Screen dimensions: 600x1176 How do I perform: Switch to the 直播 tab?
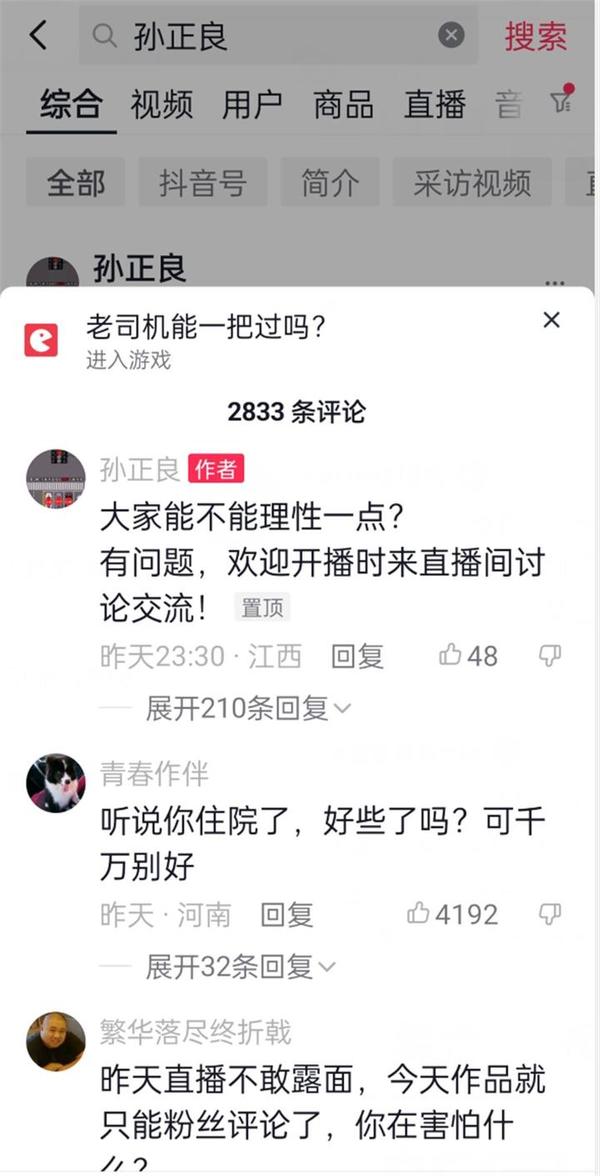point(434,104)
